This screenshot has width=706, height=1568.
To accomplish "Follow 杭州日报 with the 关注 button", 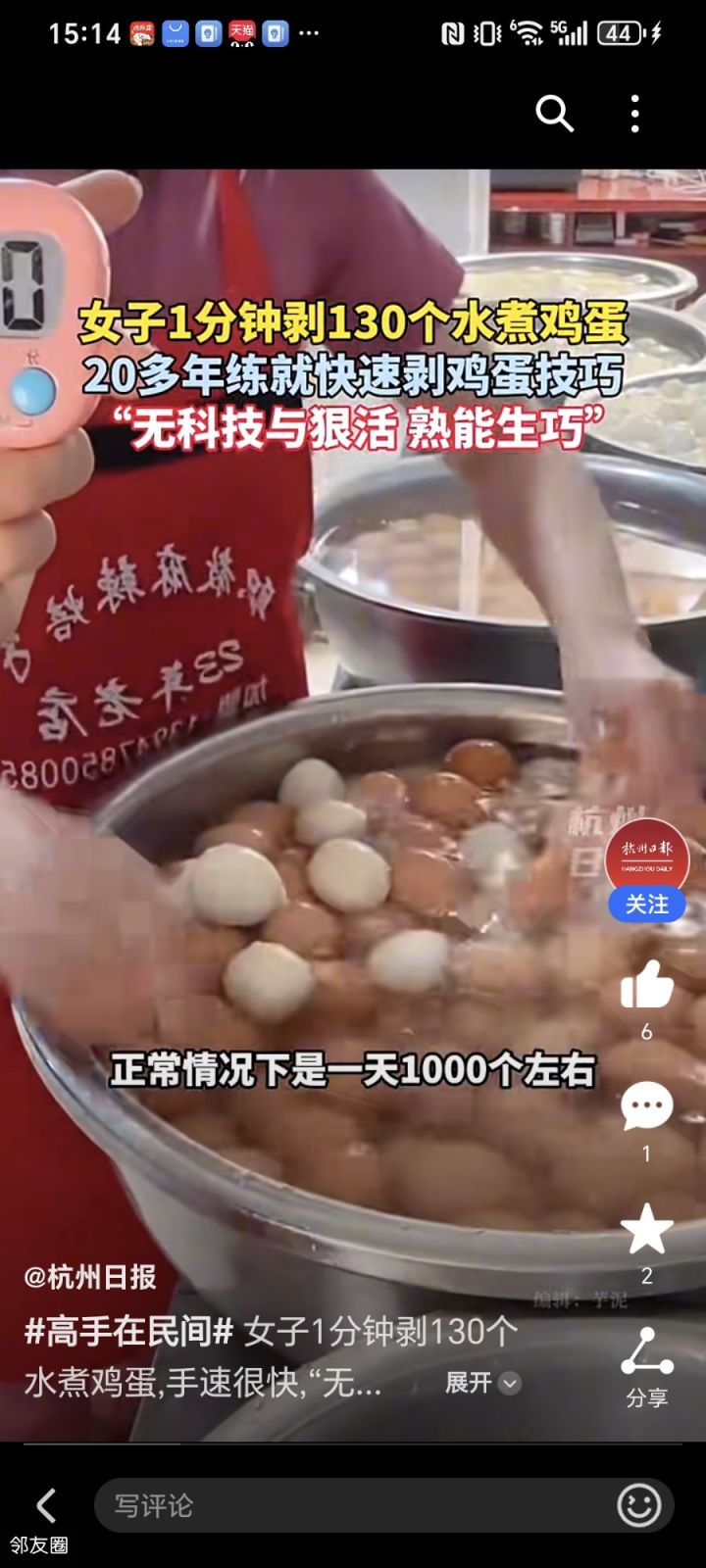I will [646, 904].
